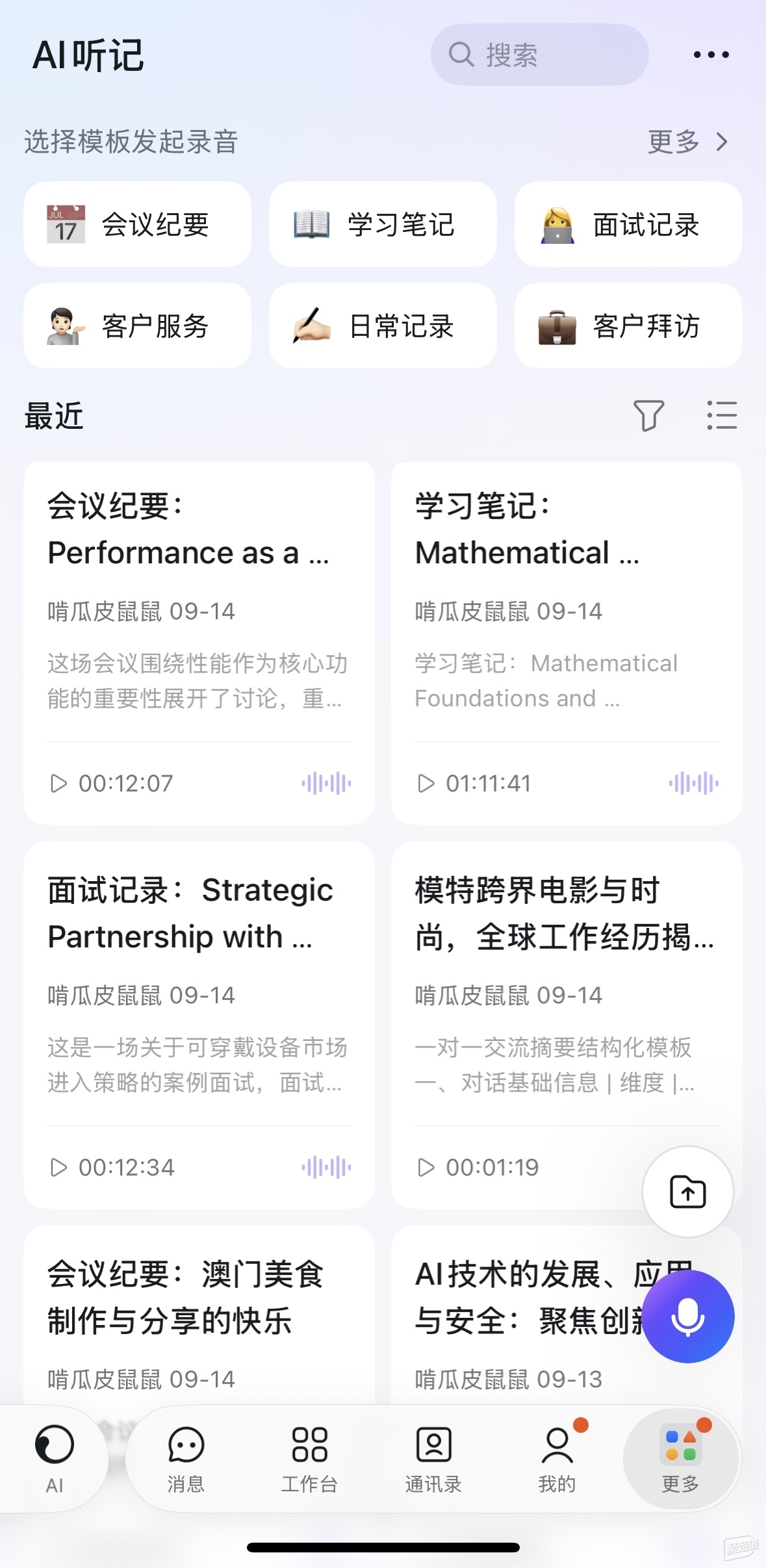Image resolution: width=766 pixels, height=1568 pixels.
Task: Start recording with the microphone button
Action: click(687, 1317)
